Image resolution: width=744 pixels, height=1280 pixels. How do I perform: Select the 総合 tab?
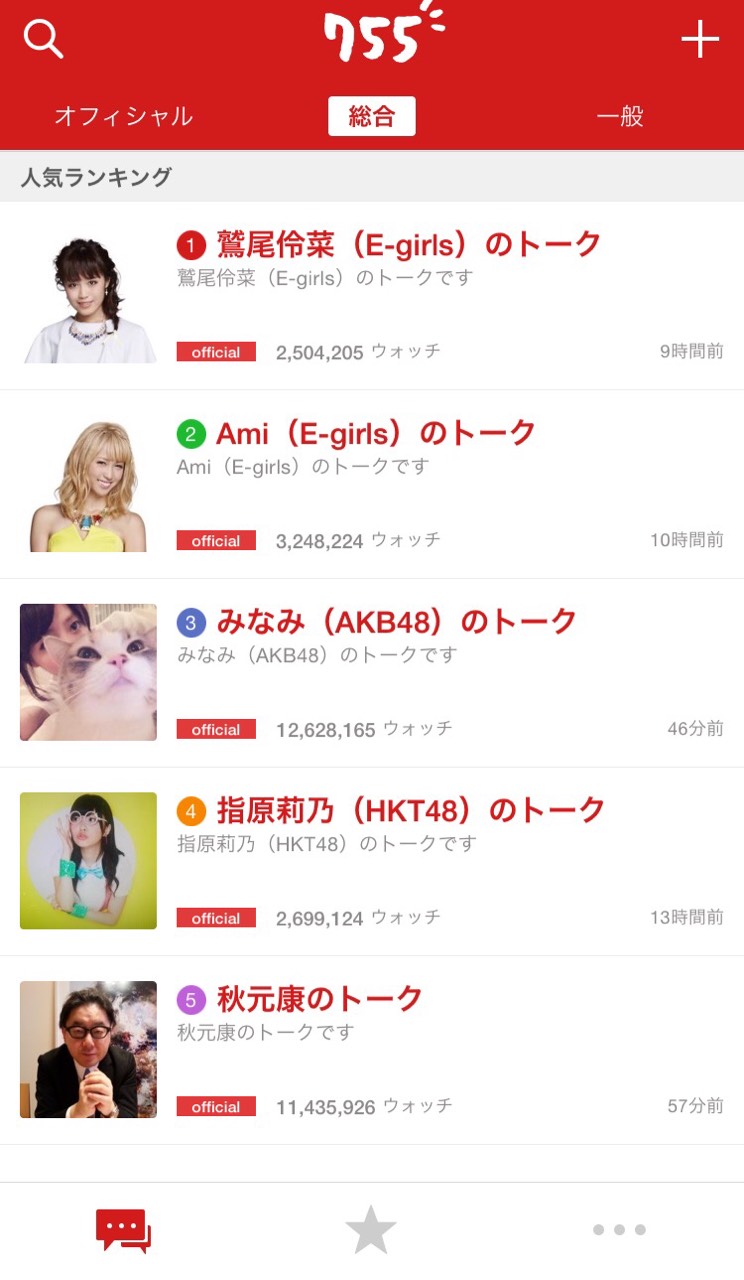coord(372,116)
